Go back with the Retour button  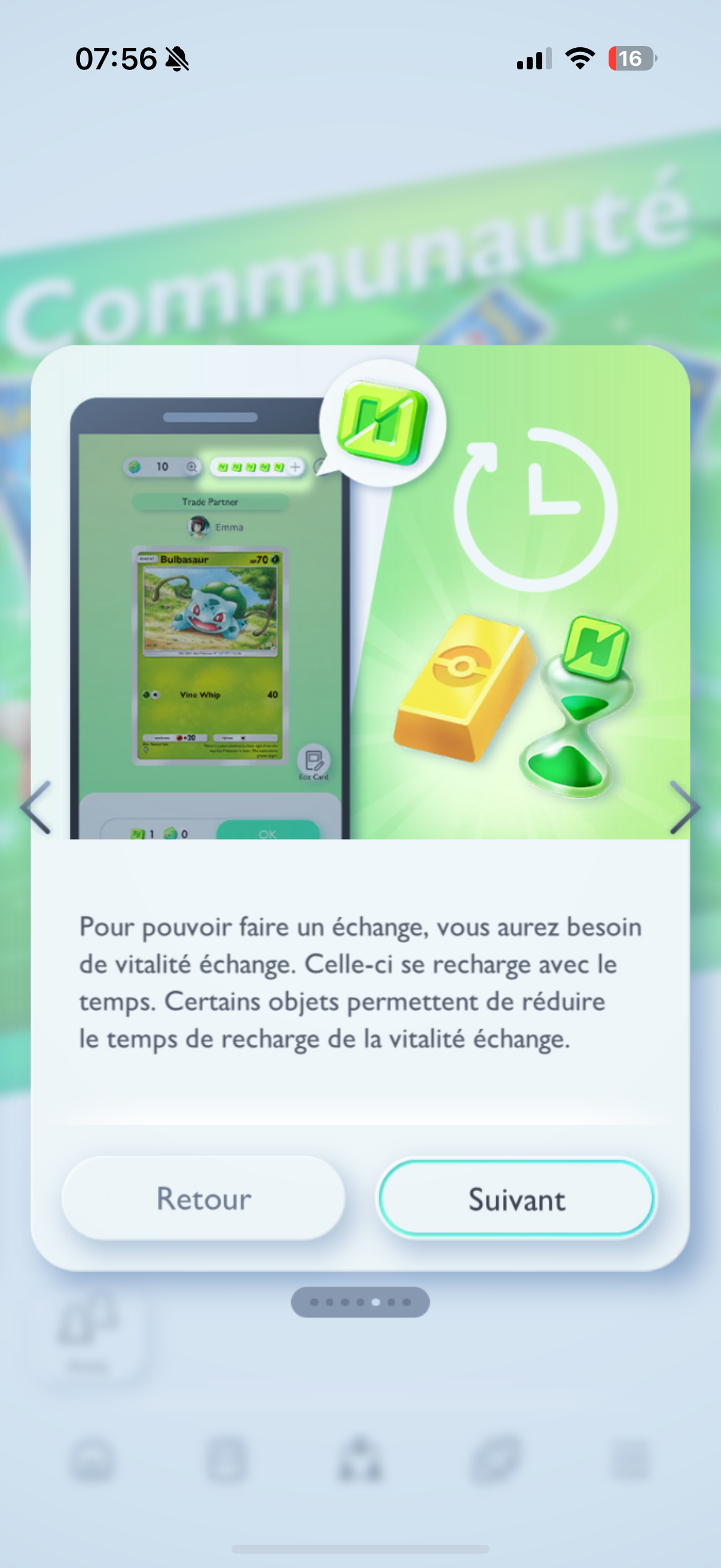pyautogui.click(x=203, y=1198)
